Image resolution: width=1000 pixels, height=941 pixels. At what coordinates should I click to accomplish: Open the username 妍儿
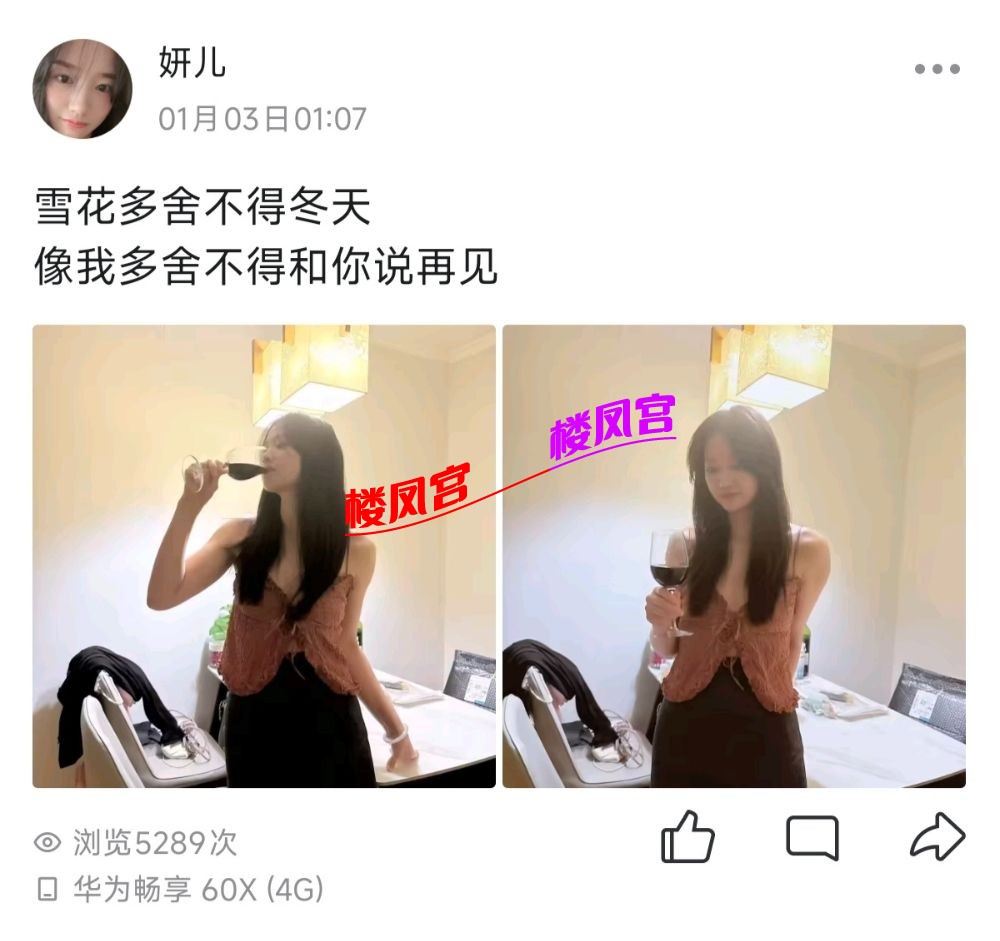click(192, 62)
